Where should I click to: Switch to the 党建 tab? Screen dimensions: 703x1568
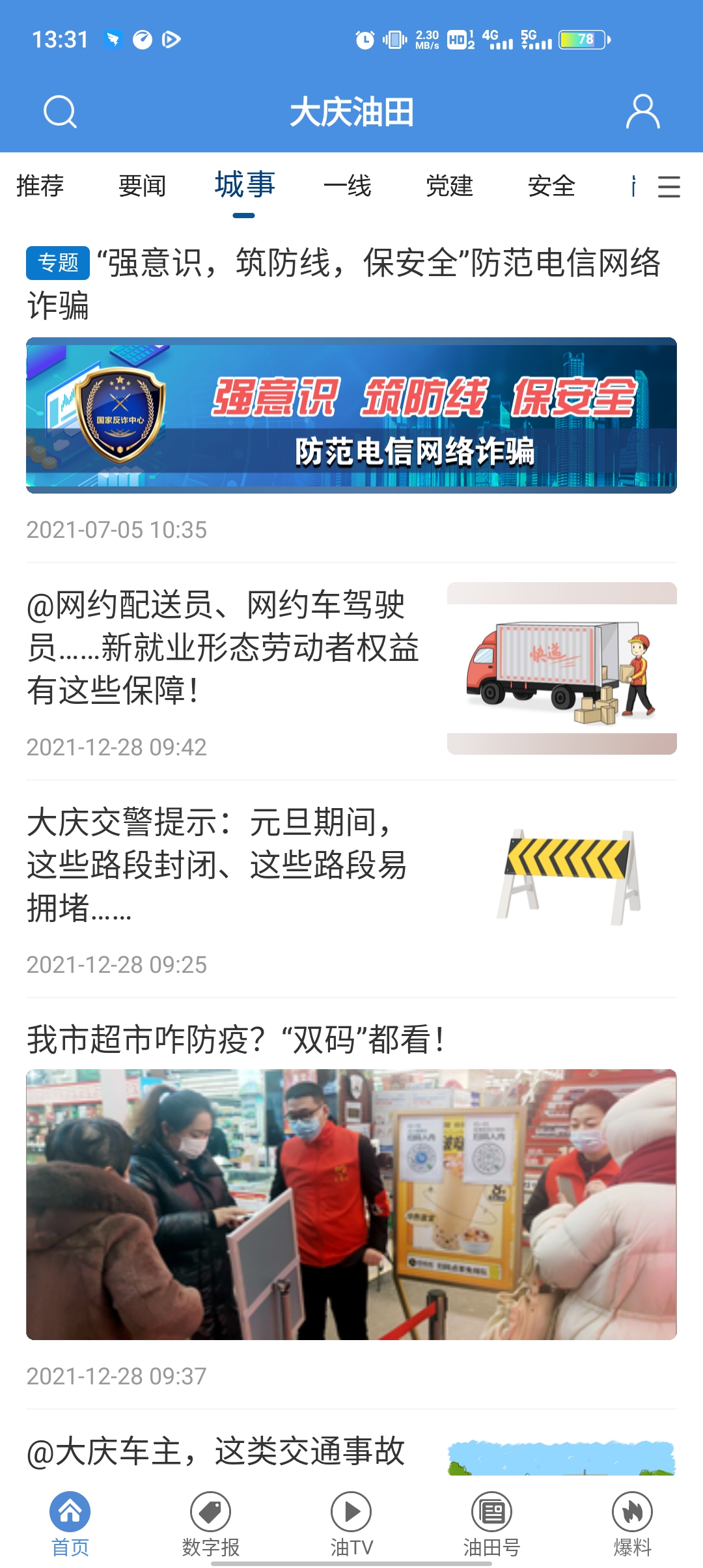click(x=449, y=186)
